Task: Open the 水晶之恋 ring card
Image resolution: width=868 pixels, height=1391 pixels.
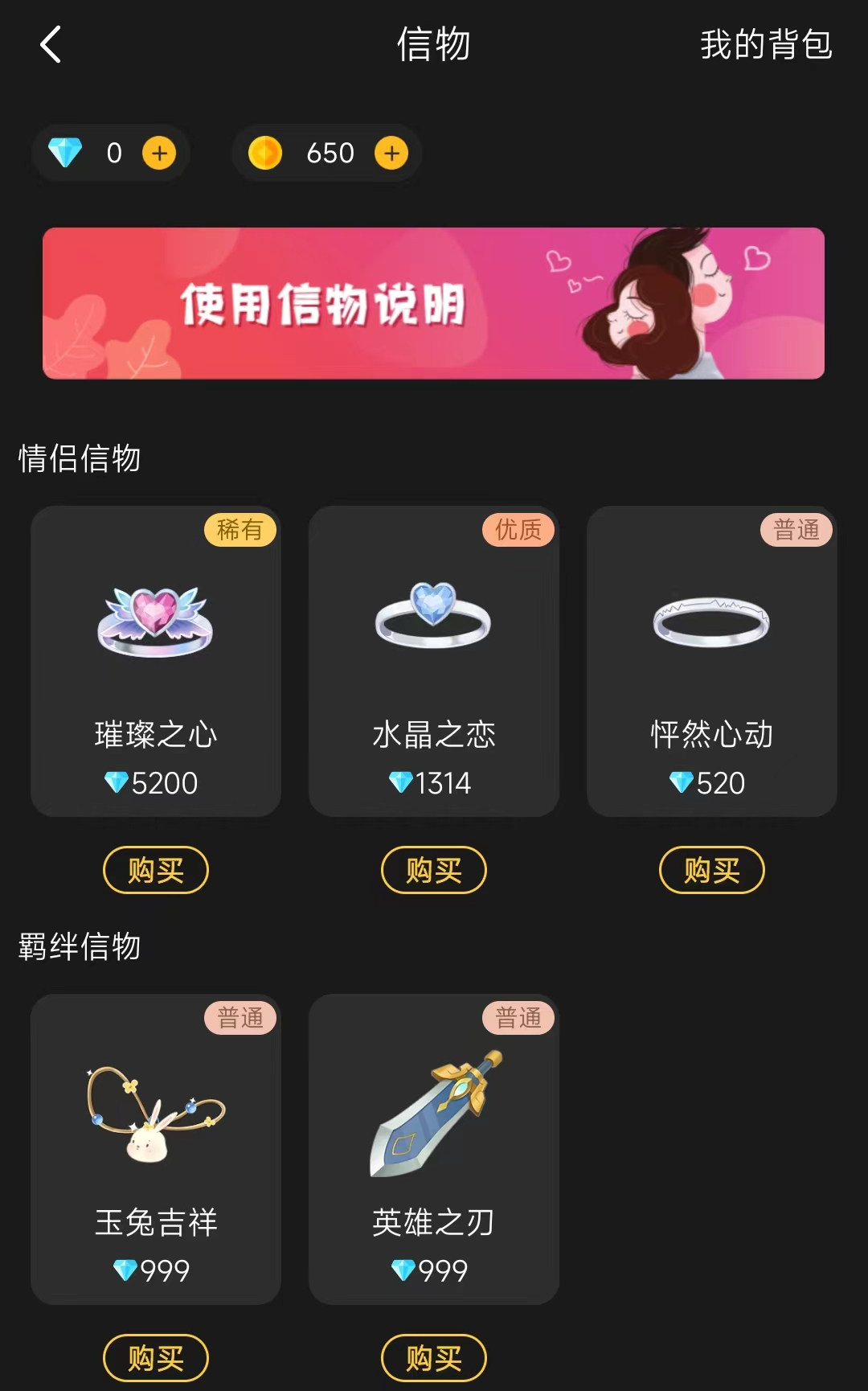Action: tap(434, 661)
